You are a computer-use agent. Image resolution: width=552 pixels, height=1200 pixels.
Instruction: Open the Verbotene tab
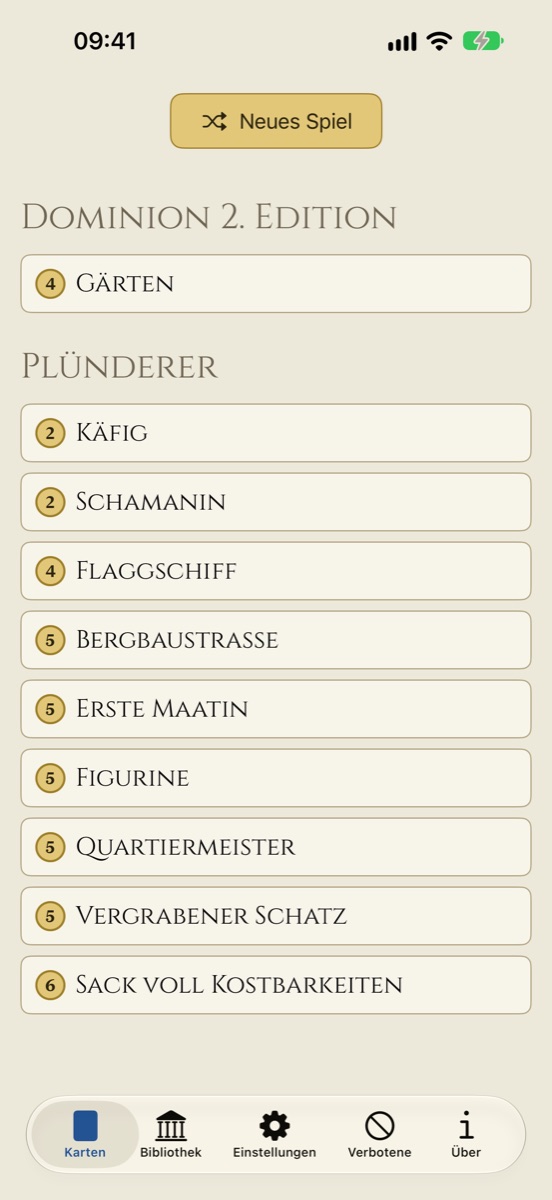tap(380, 1135)
